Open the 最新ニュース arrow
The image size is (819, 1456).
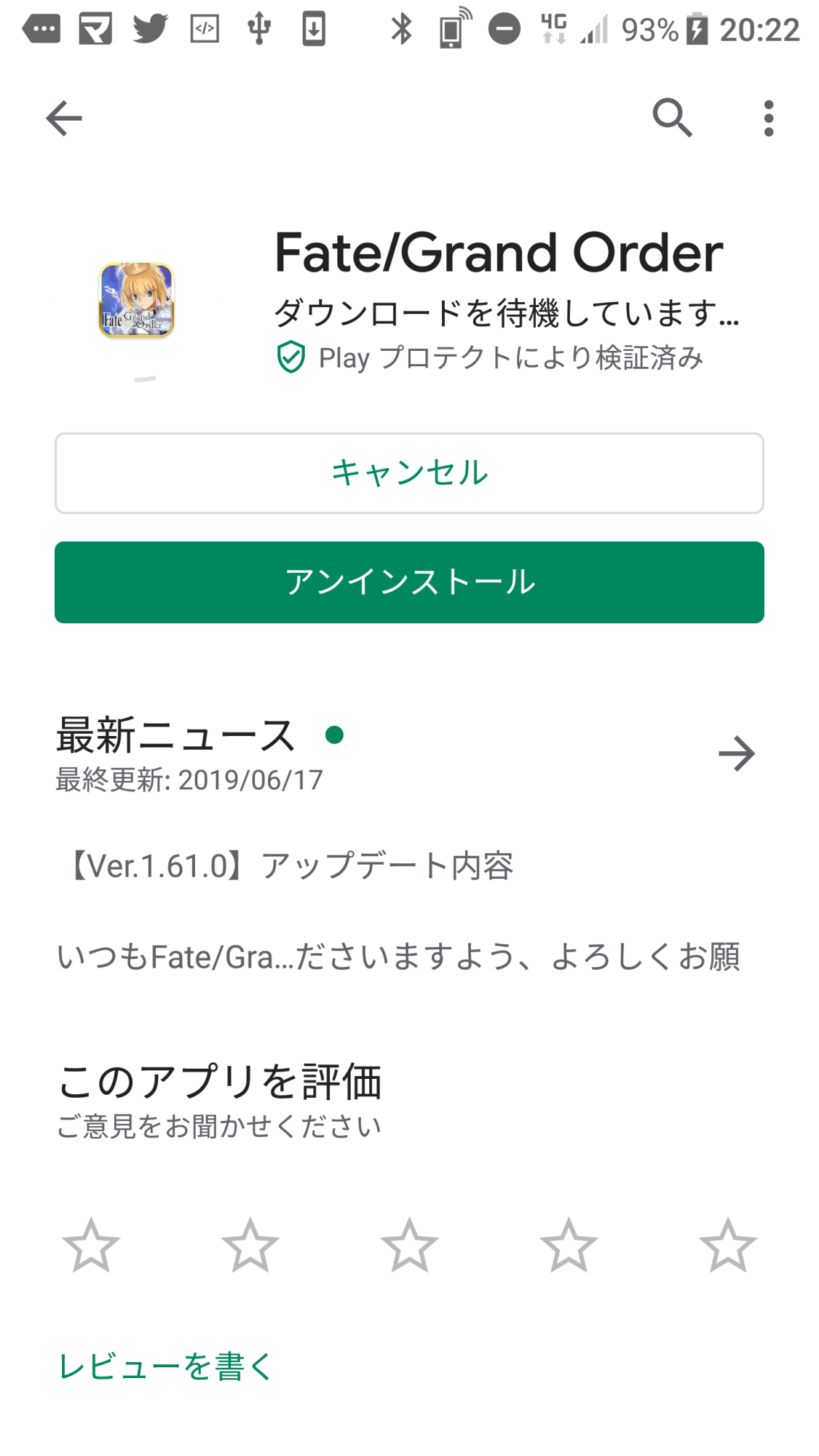[x=736, y=753]
